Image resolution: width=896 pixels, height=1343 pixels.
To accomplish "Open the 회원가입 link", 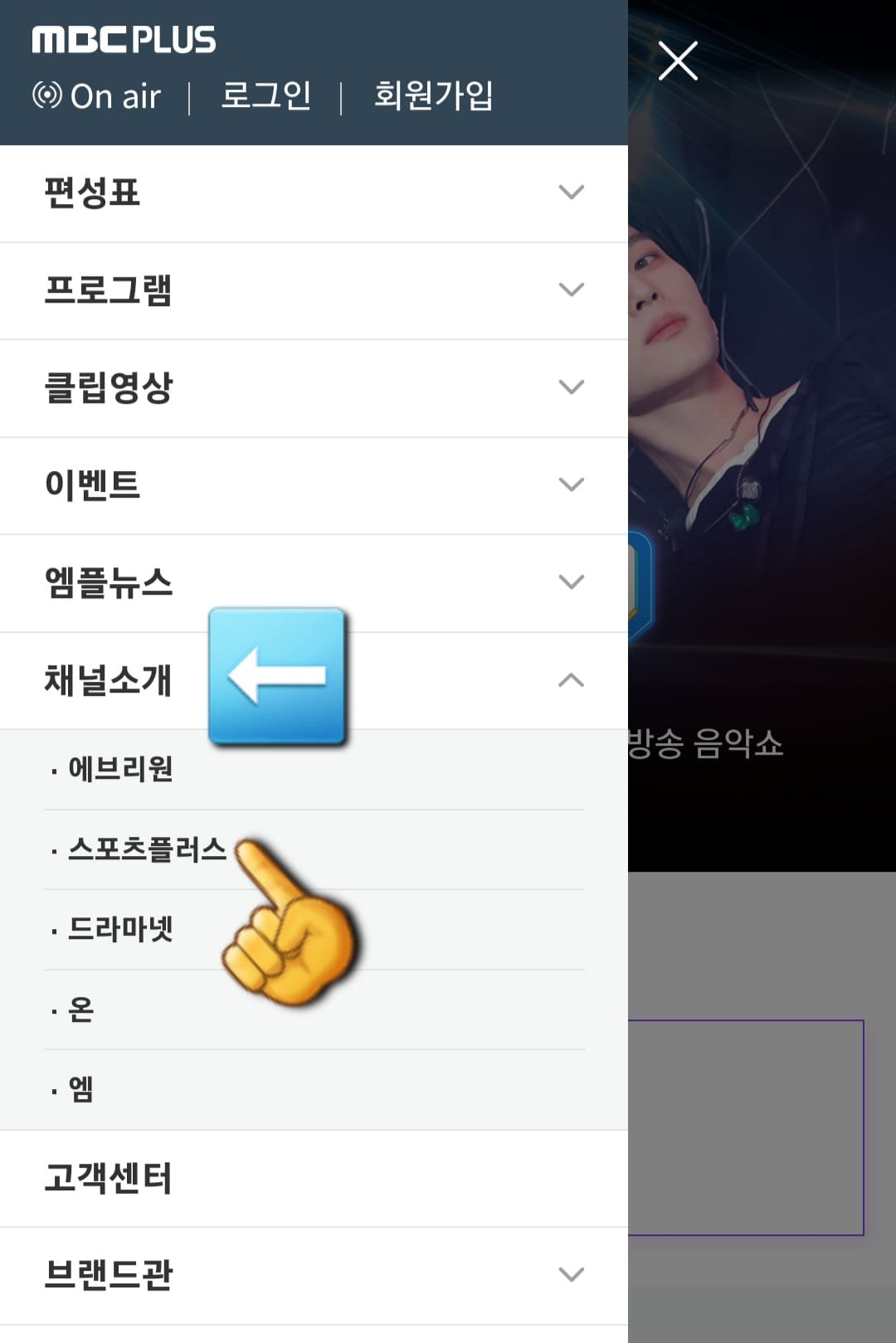I will pyautogui.click(x=434, y=95).
